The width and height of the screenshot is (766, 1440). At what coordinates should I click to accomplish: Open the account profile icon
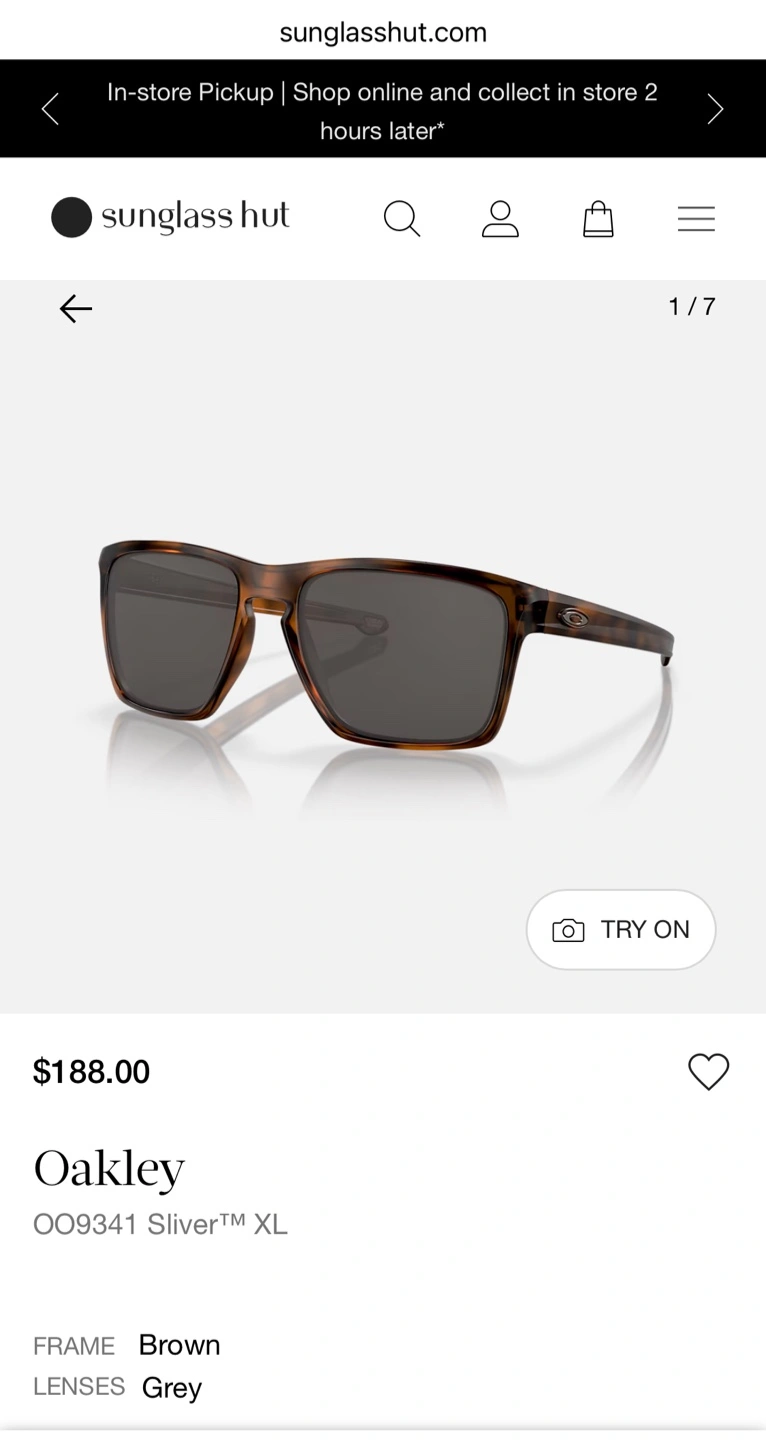[500, 218]
